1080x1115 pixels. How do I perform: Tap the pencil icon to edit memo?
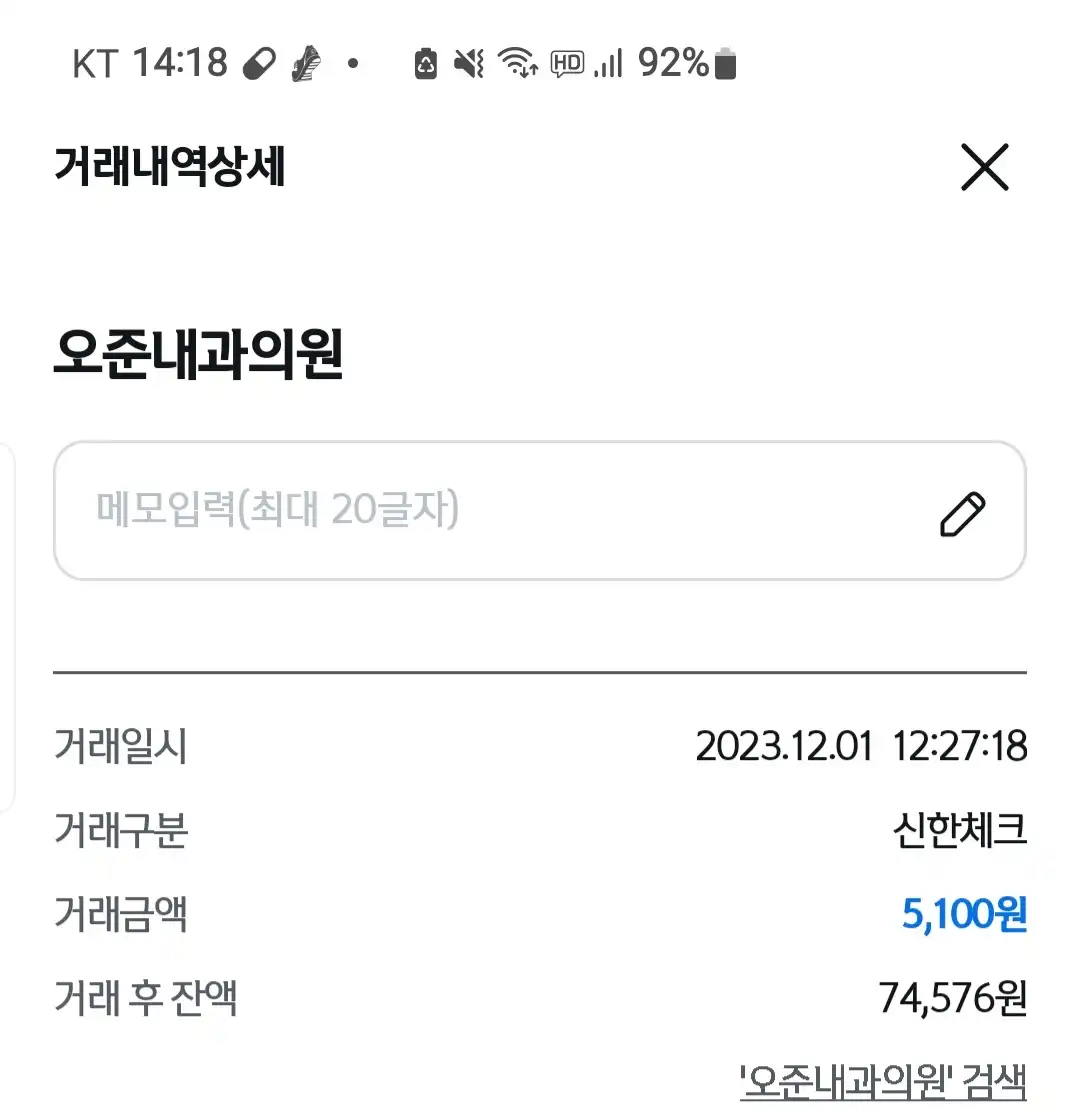pos(961,511)
